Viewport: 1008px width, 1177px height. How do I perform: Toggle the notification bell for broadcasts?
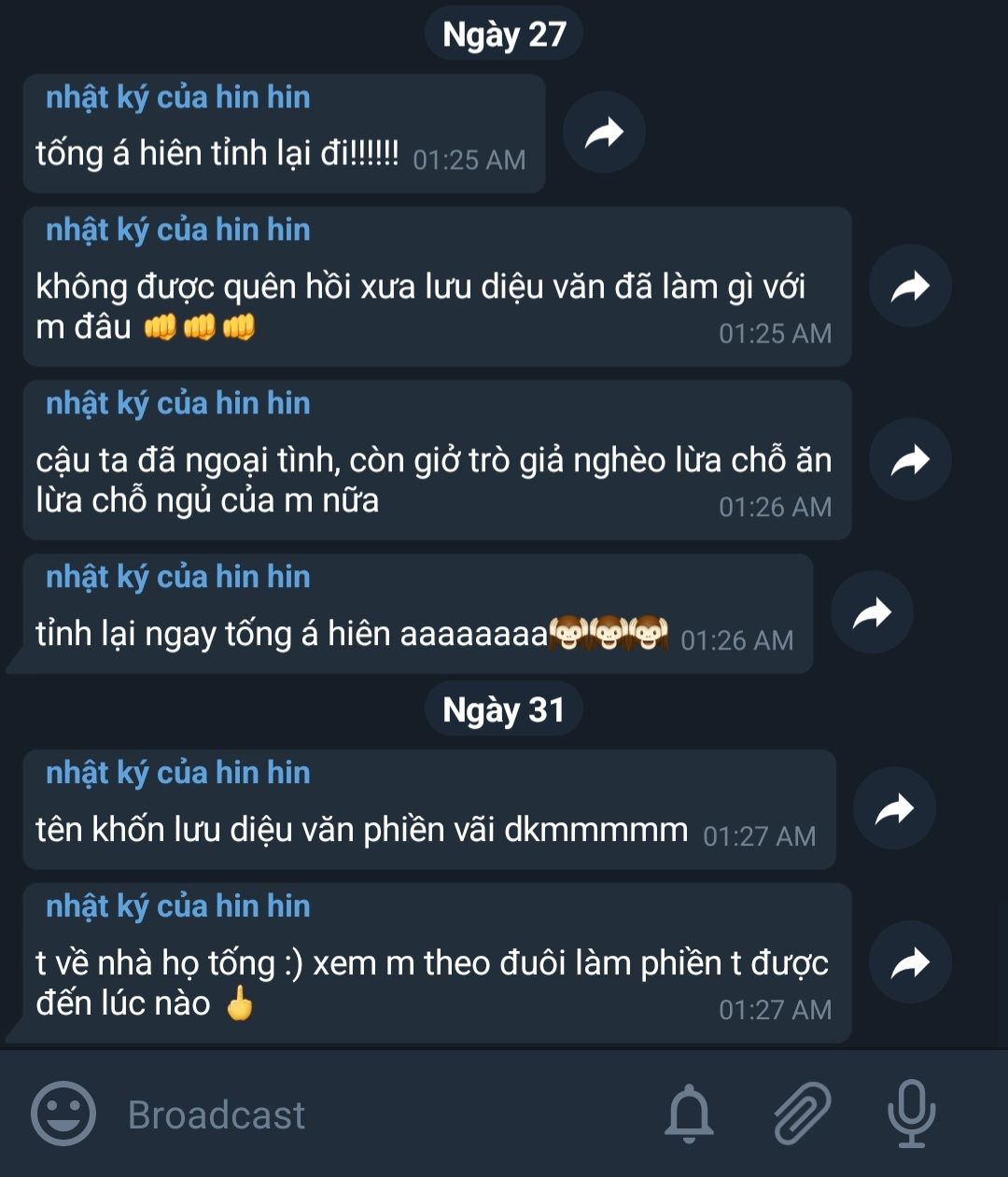coord(689,1114)
